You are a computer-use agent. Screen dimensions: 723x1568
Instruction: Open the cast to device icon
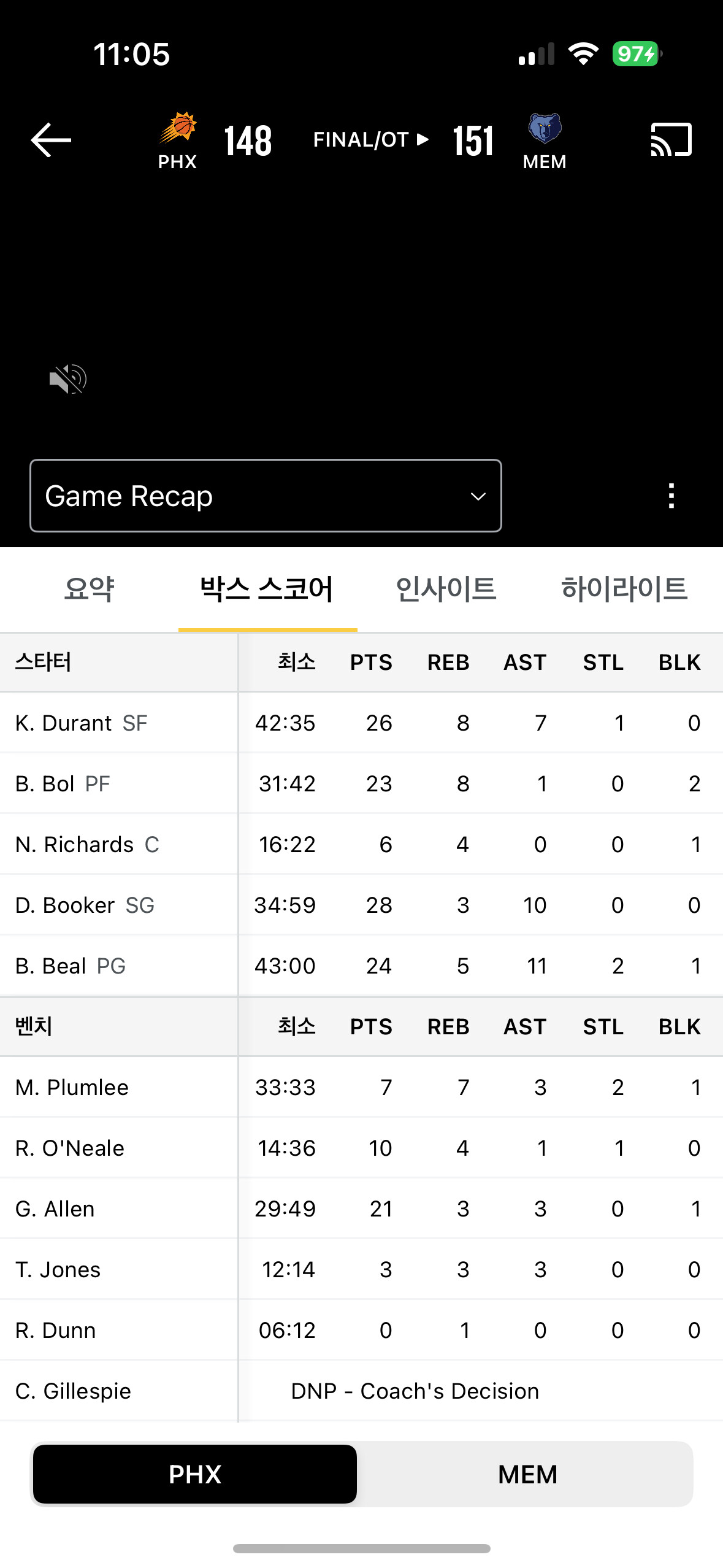click(x=671, y=140)
